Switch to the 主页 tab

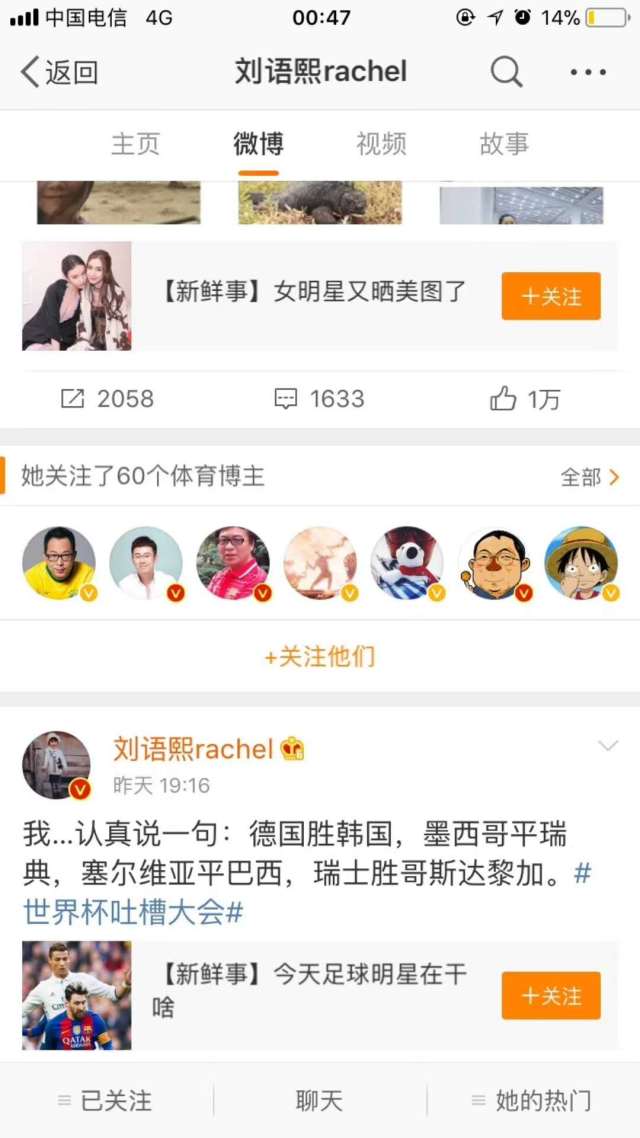click(135, 144)
